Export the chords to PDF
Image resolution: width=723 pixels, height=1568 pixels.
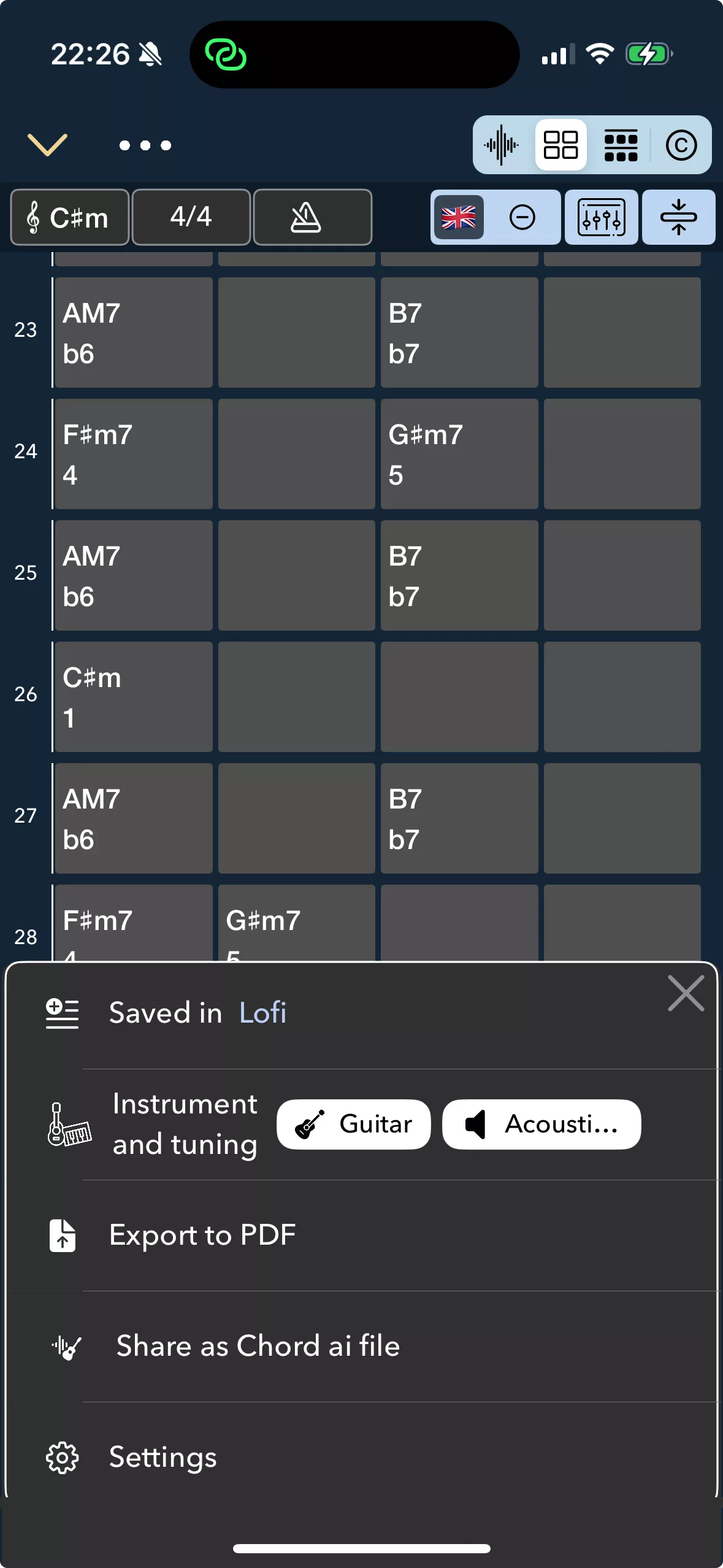tap(202, 1235)
